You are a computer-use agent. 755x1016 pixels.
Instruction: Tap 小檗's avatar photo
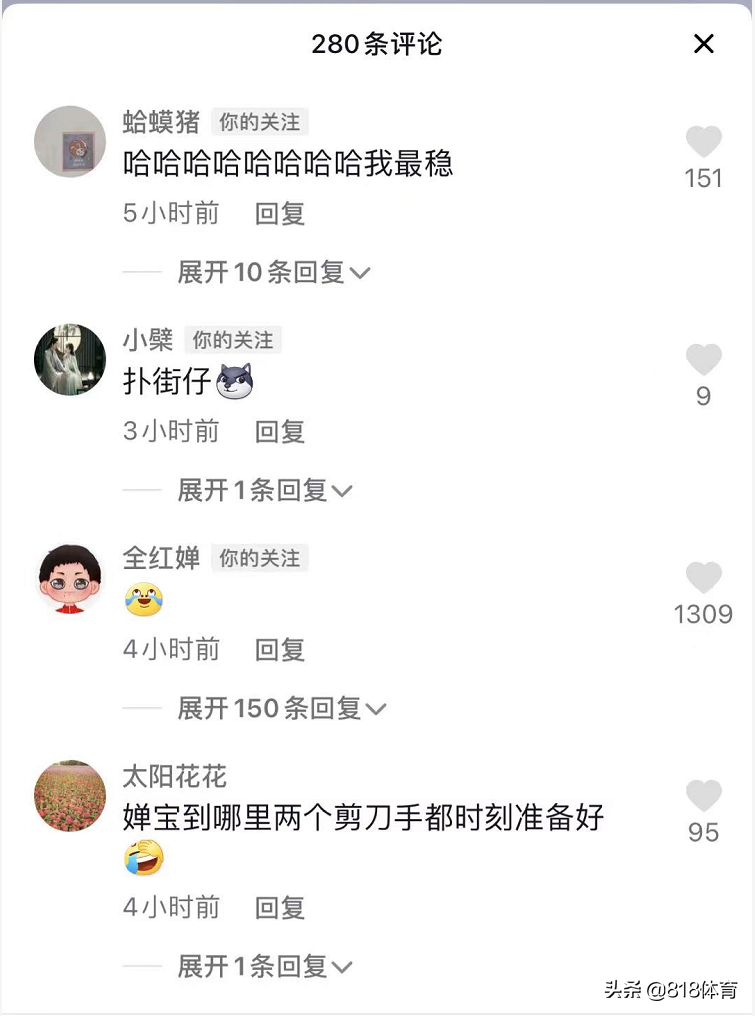[x=69, y=360]
